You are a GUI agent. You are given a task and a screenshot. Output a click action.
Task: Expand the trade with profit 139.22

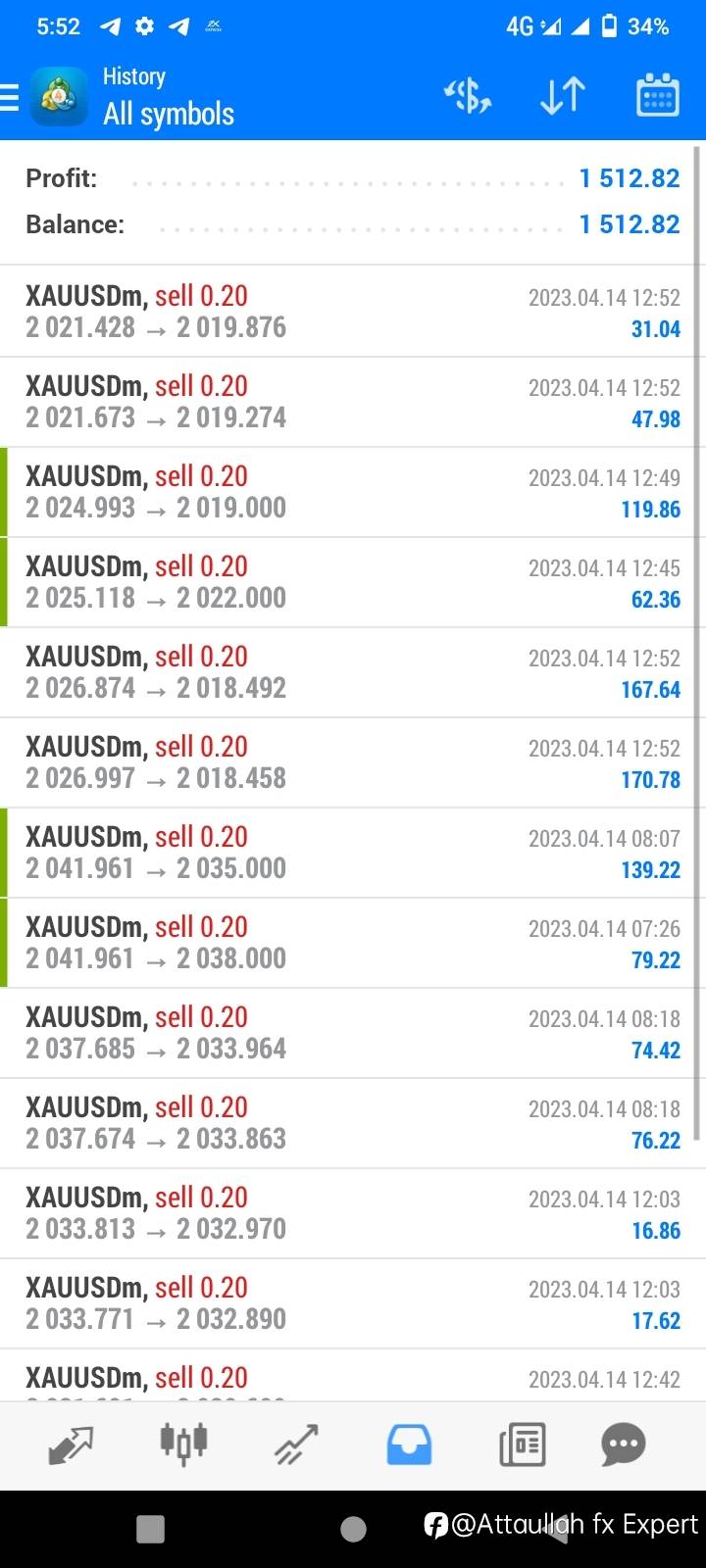pos(353,853)
